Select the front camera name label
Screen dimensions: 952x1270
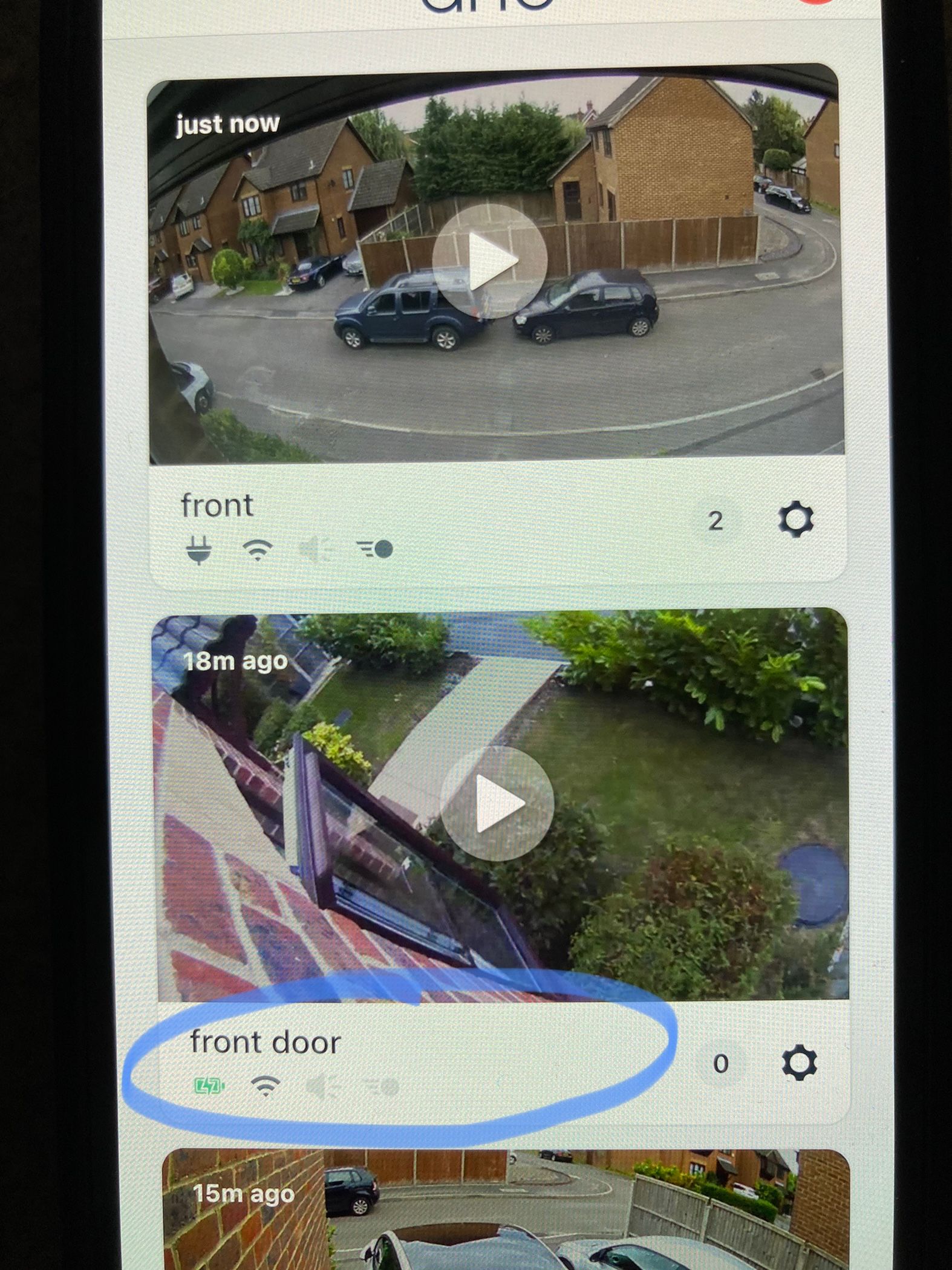pos(218,506)
